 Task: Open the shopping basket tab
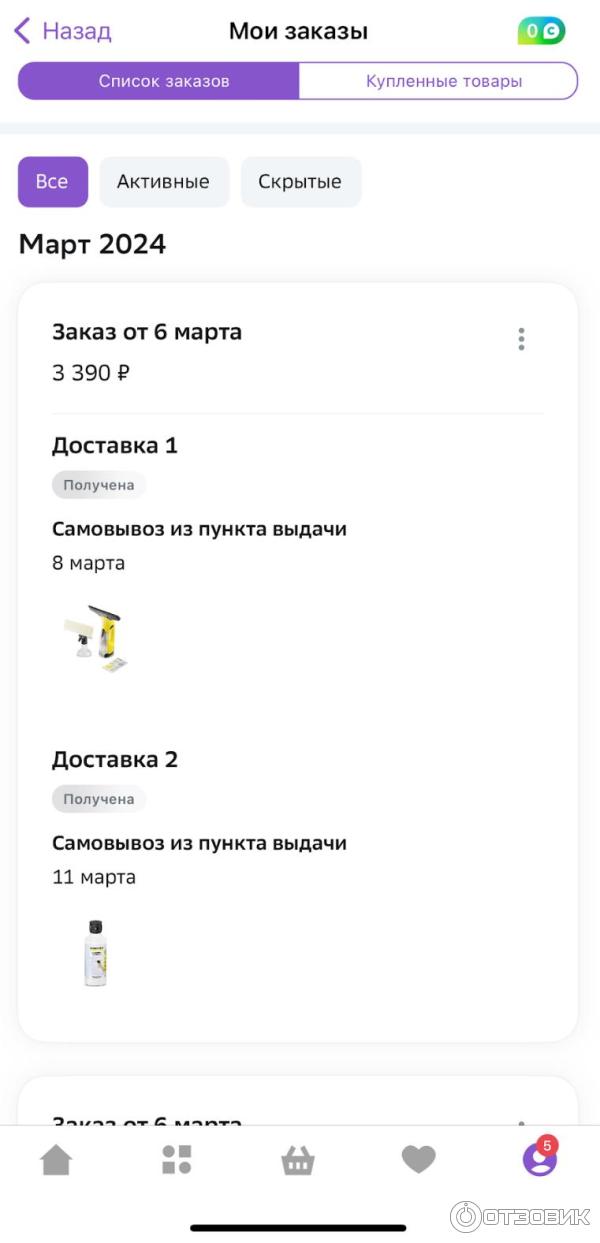tap(298, 1160)
